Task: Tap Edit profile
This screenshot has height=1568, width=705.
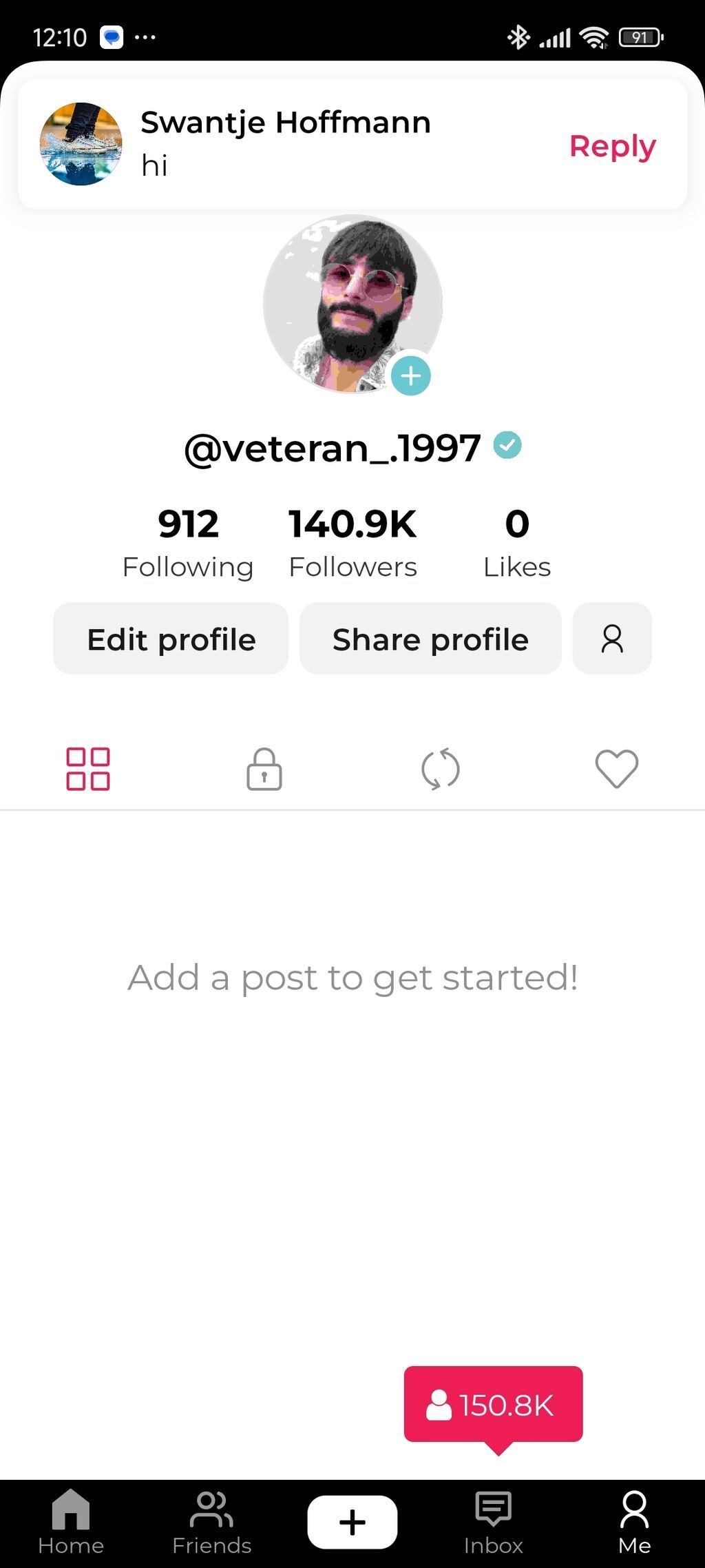Action: pos(171,639)
